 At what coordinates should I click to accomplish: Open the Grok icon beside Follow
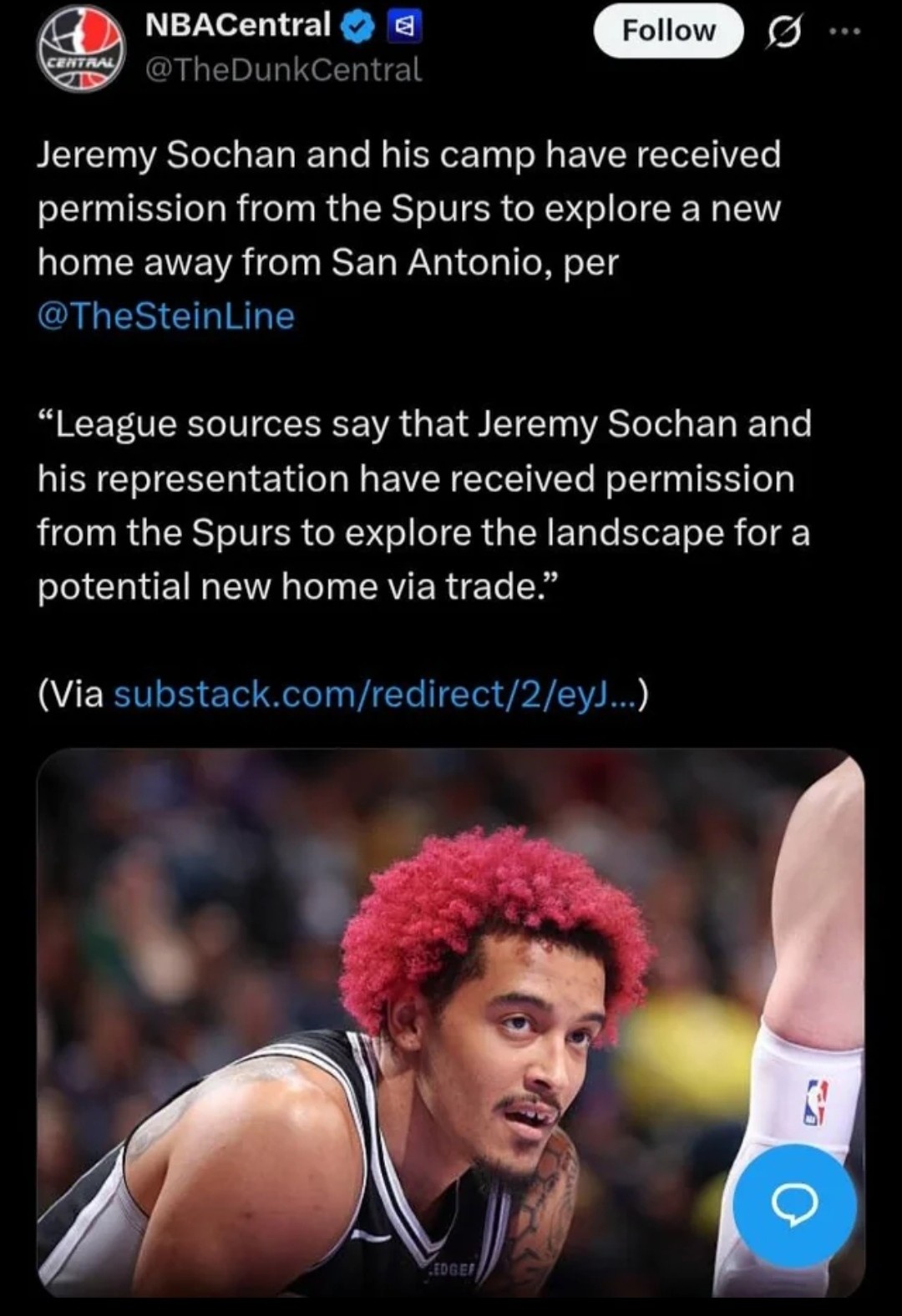pyautogui.click(x=784, y=33)
